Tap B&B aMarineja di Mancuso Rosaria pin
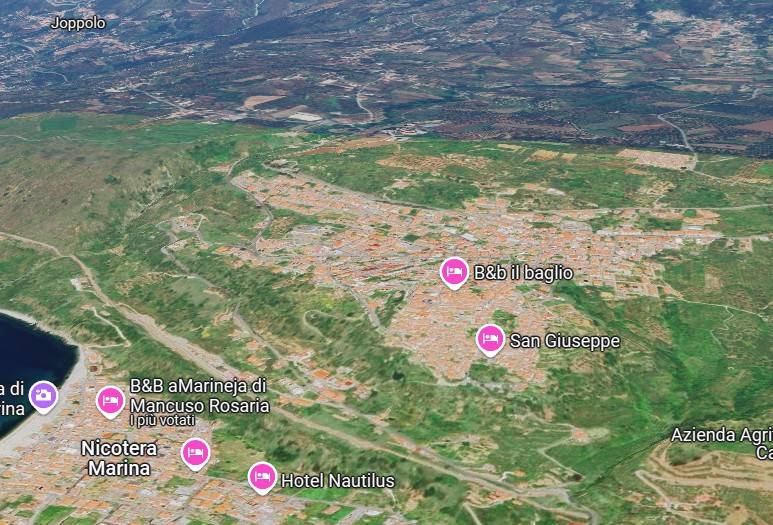773x525 pixels. pos(110,400)
